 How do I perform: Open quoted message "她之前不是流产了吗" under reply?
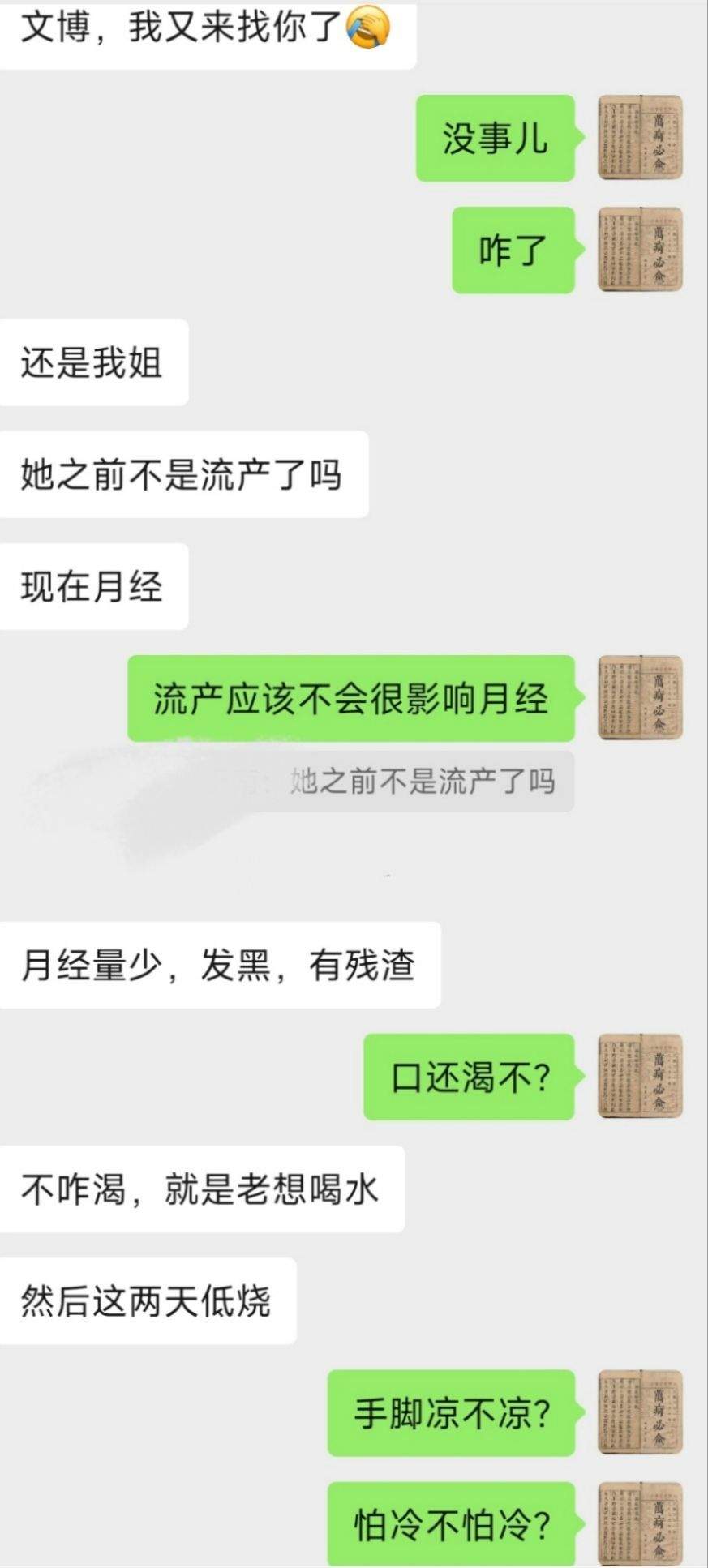click(422, 781)
